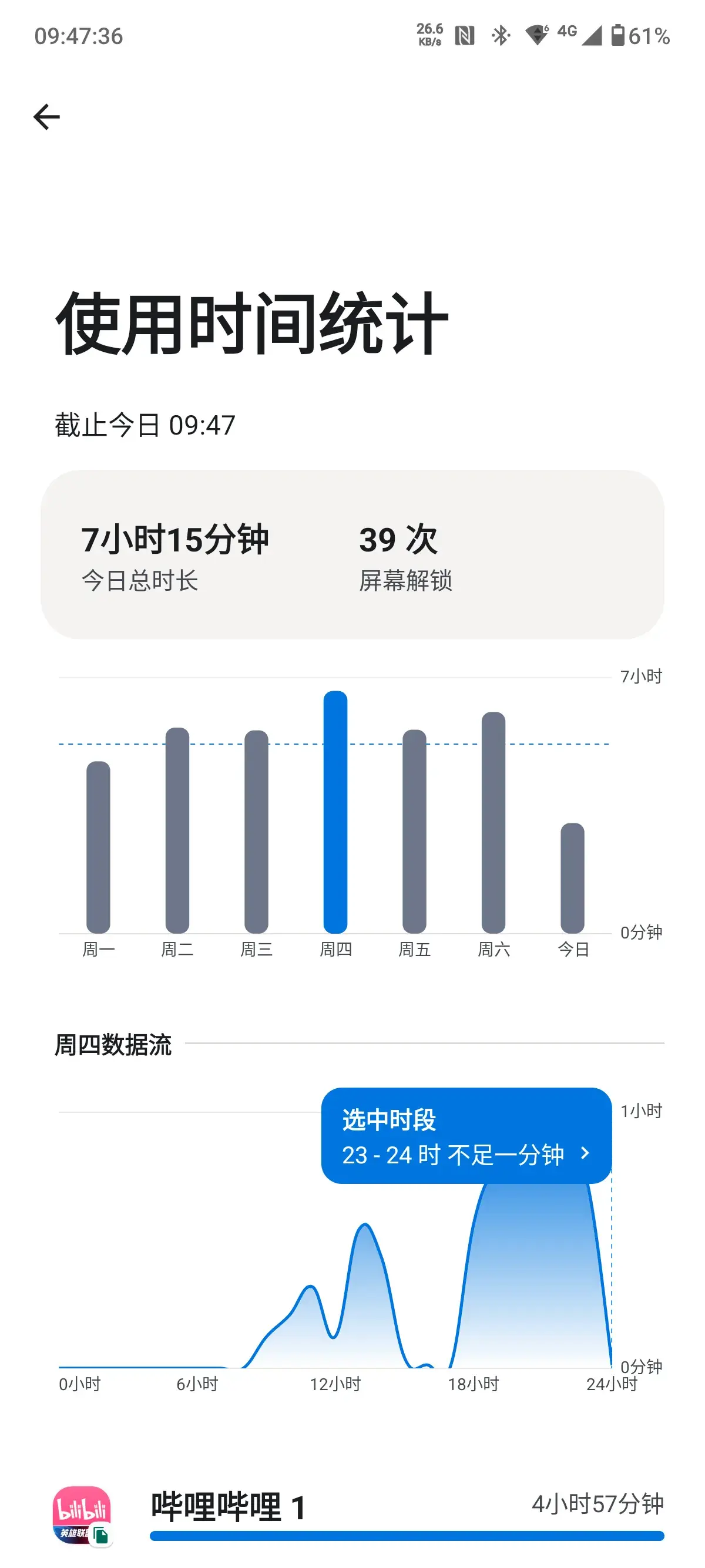This screenshot has height=1568, width=705.
Task: Select the 周五 usage bar
Action: coord(414,831)
